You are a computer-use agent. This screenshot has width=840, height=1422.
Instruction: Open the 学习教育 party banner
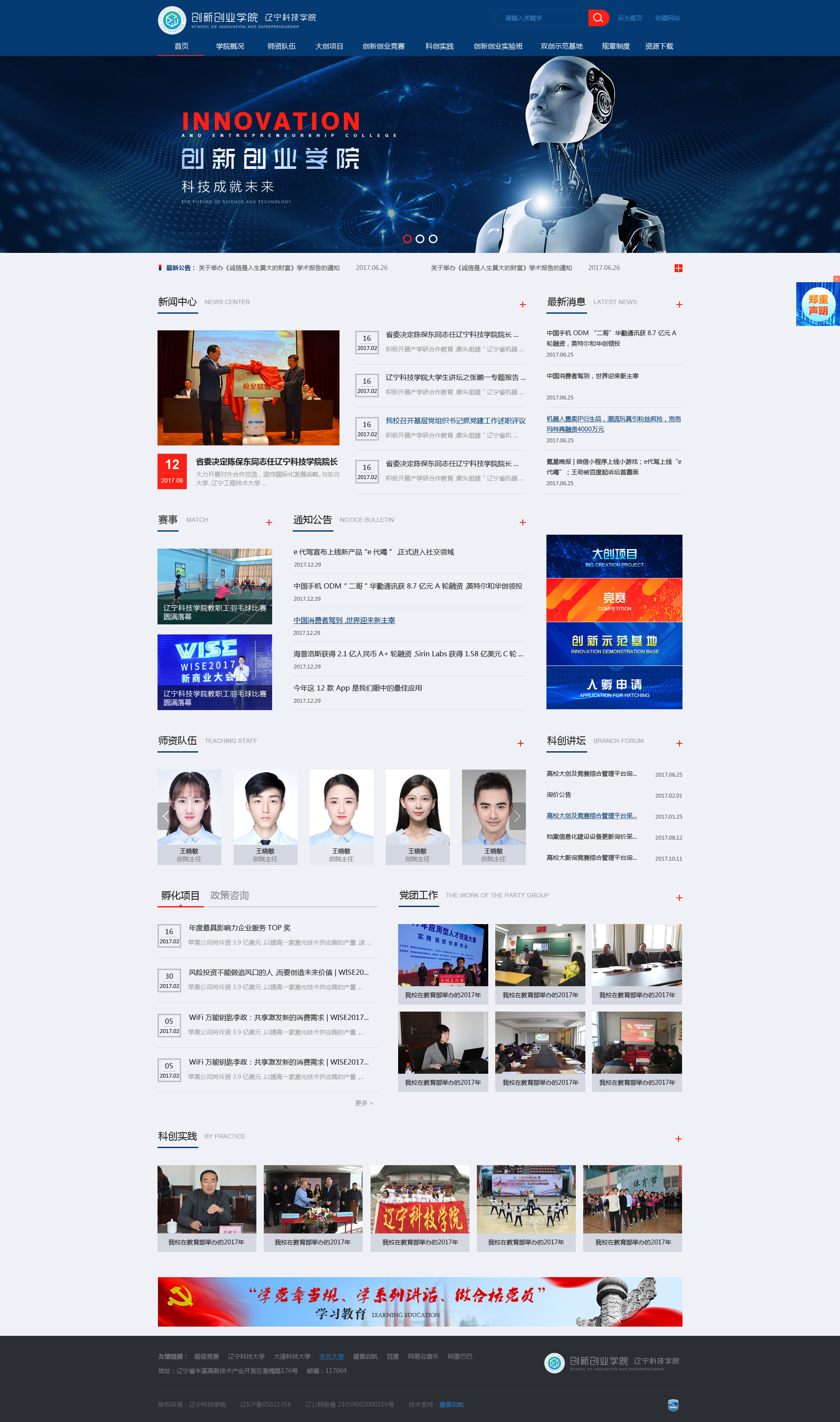420,1301
